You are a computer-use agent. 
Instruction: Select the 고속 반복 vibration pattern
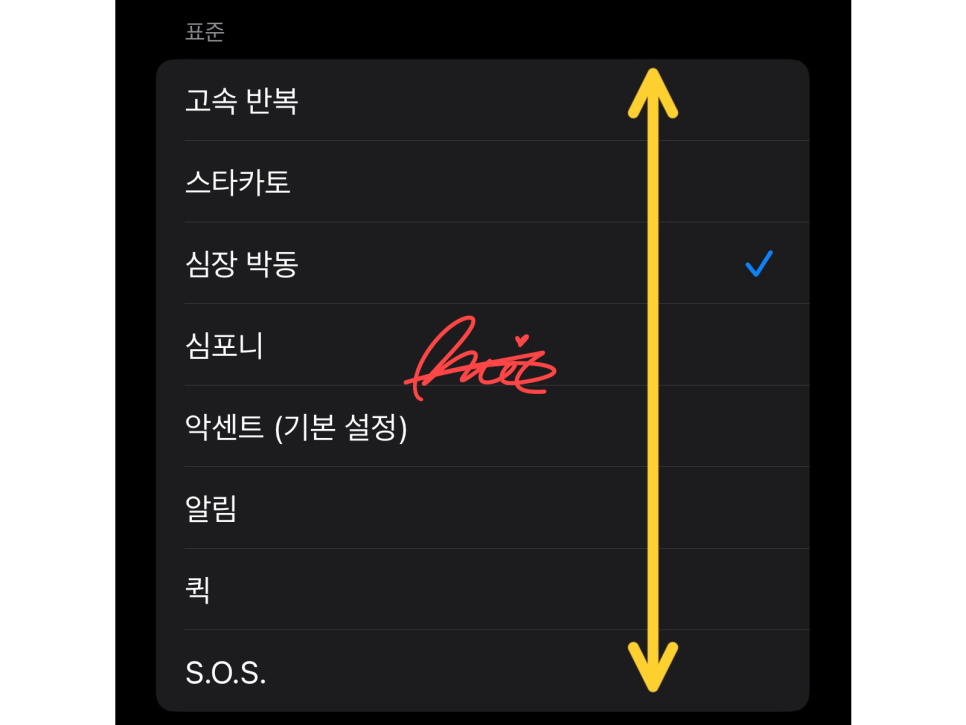242,101
